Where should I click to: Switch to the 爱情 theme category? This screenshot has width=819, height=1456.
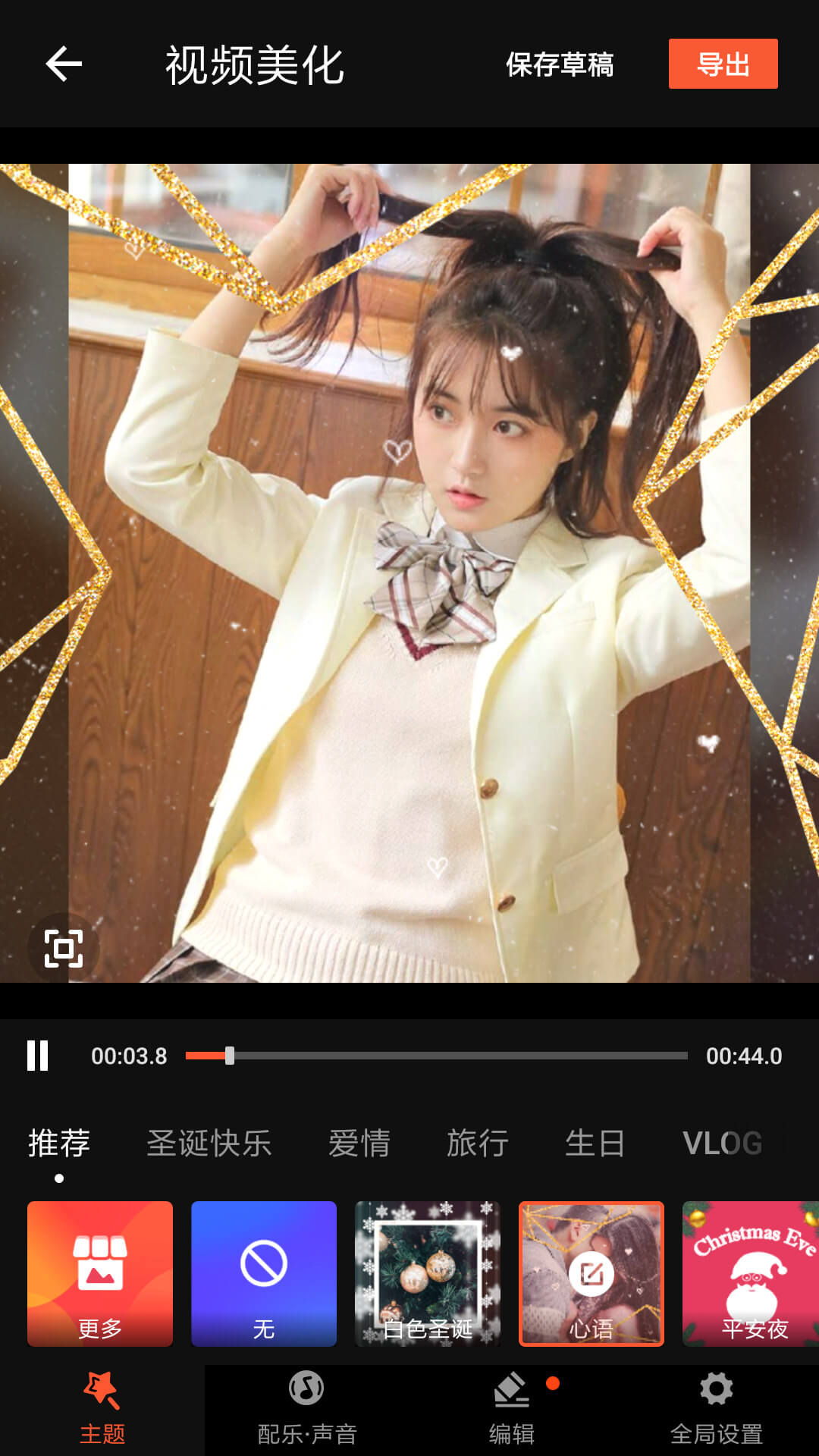point(359,1143)
